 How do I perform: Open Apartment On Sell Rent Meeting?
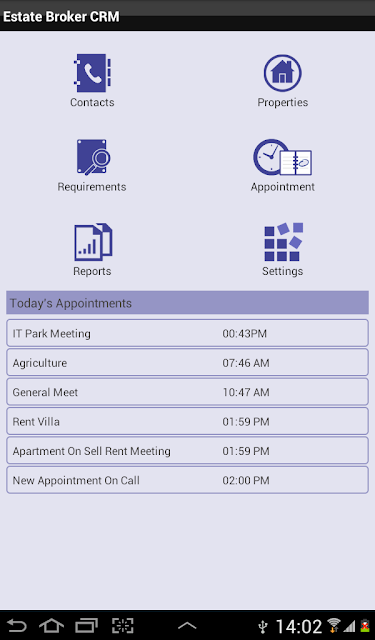[x=187, y=451]
